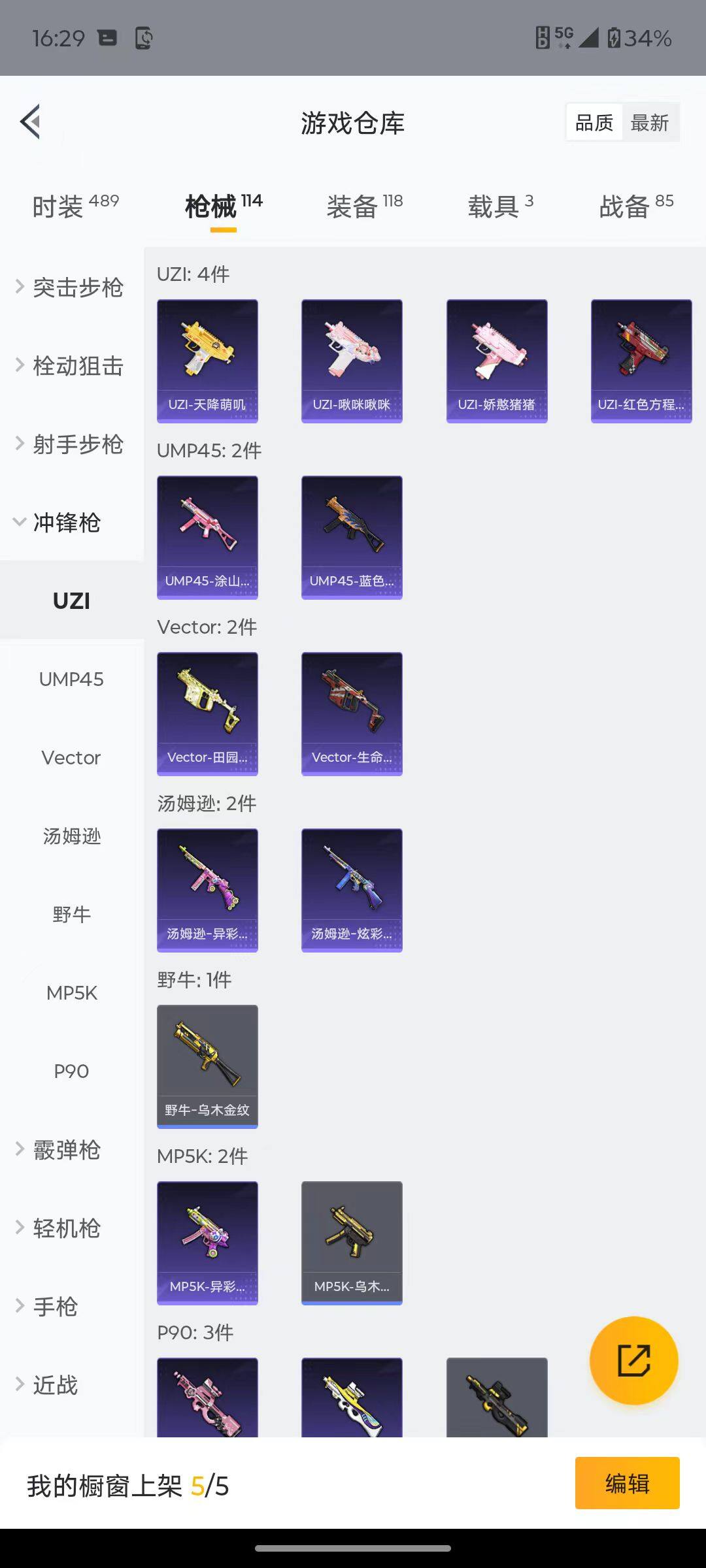706x1568 pixels.
Task: View the 野牛-乌木金纹 skin
Action: tap(207, 1065)
